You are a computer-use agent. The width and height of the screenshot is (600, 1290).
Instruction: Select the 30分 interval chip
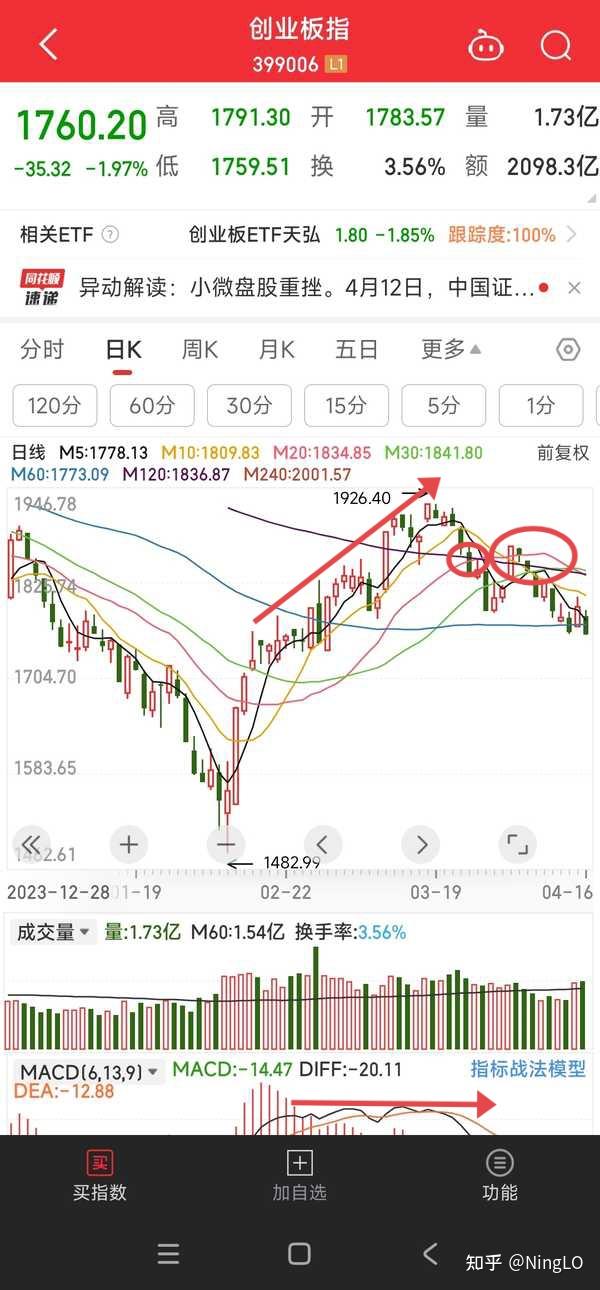click(249, 405)
